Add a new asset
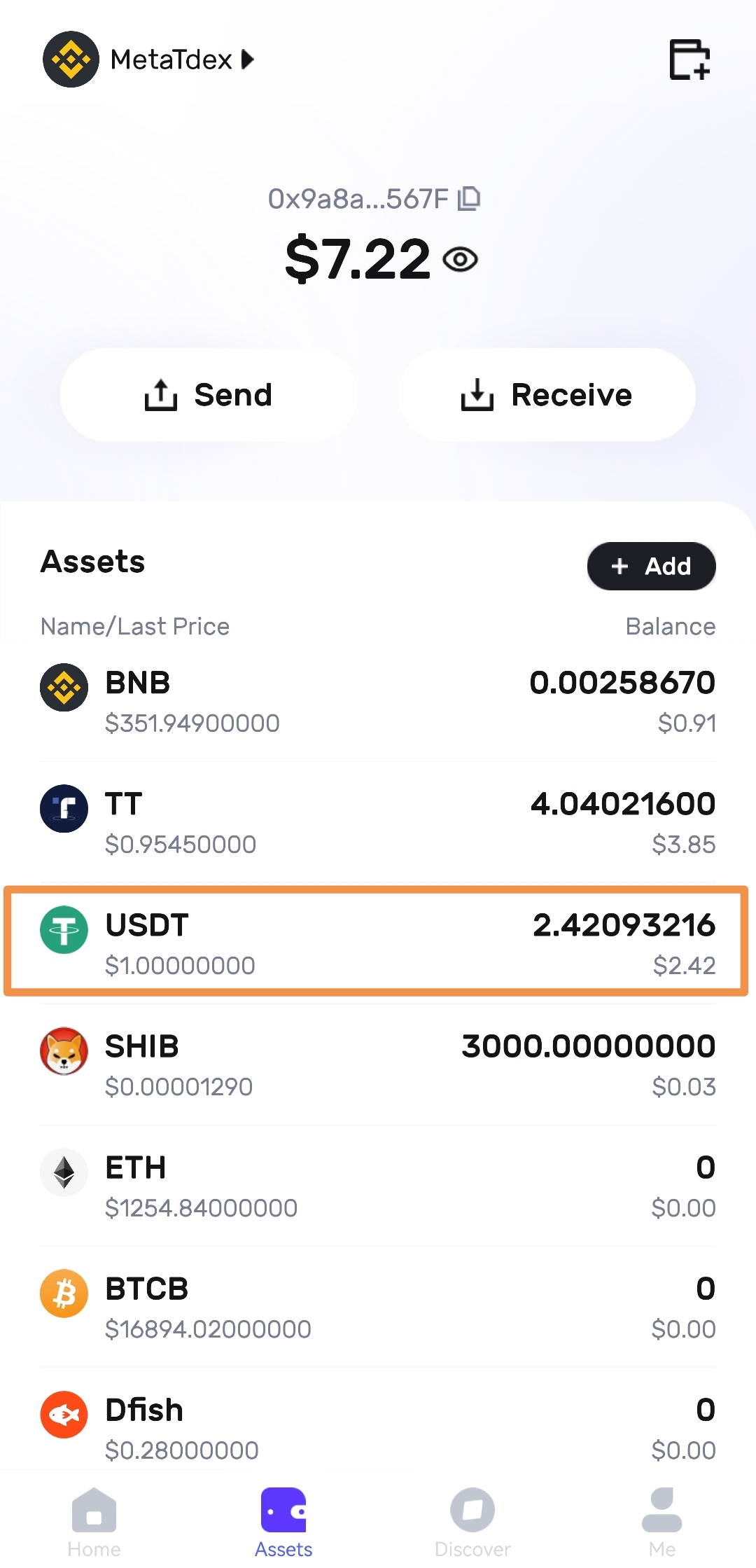The height and width of the screenshot is (1568, 756). tap(651, 566)
